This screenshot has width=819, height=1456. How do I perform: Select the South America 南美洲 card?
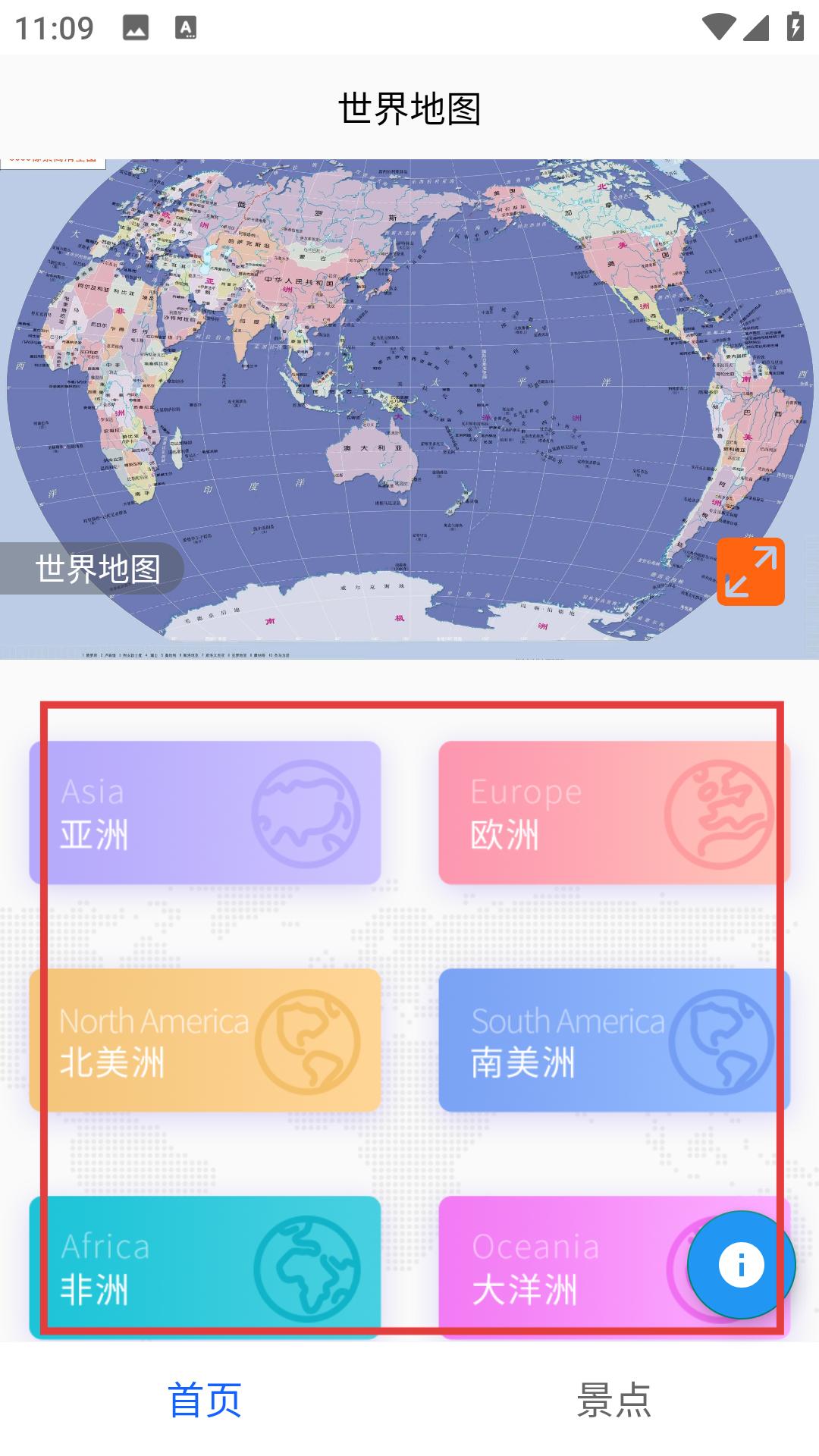click(614, 1040)
